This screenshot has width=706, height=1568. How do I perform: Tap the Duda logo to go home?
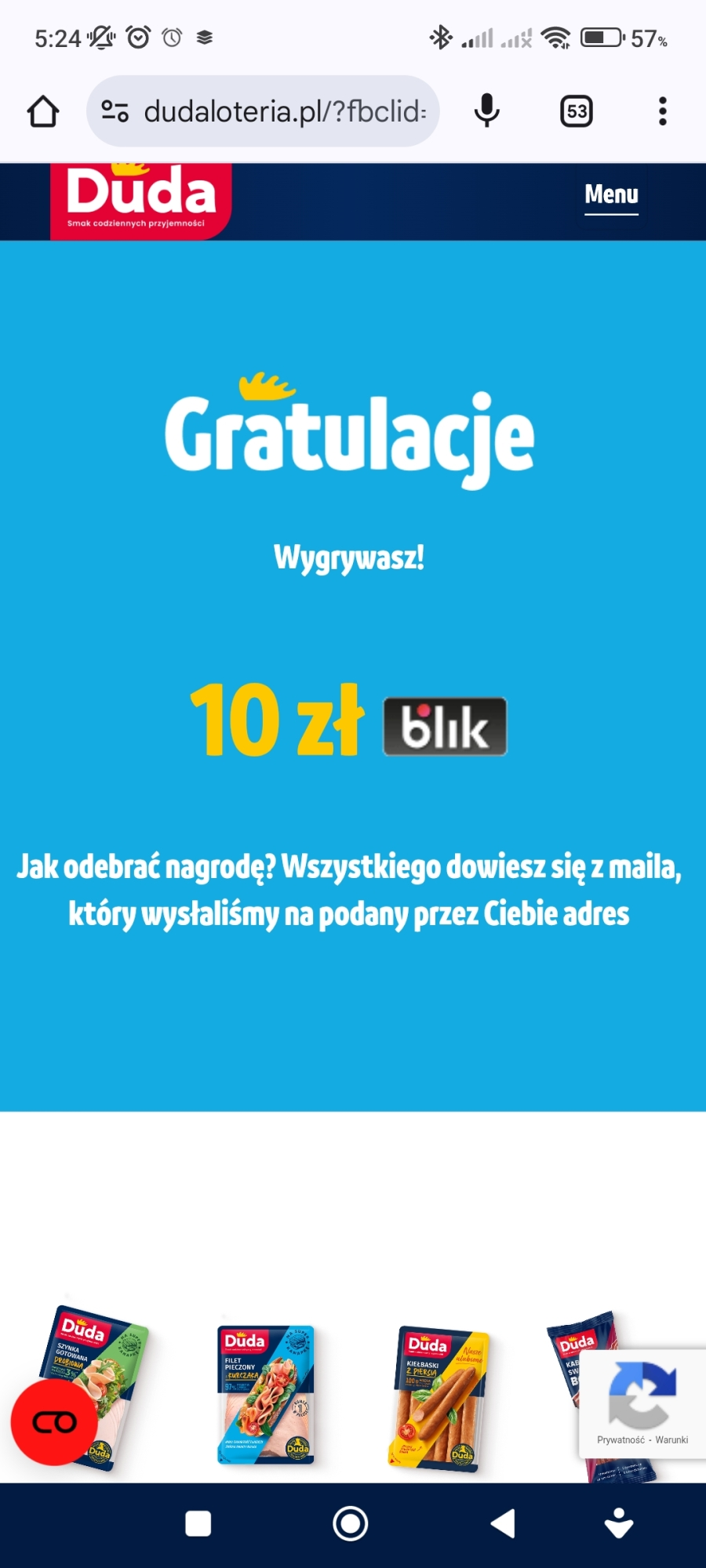pyautogui.click(x=141, y=200)
